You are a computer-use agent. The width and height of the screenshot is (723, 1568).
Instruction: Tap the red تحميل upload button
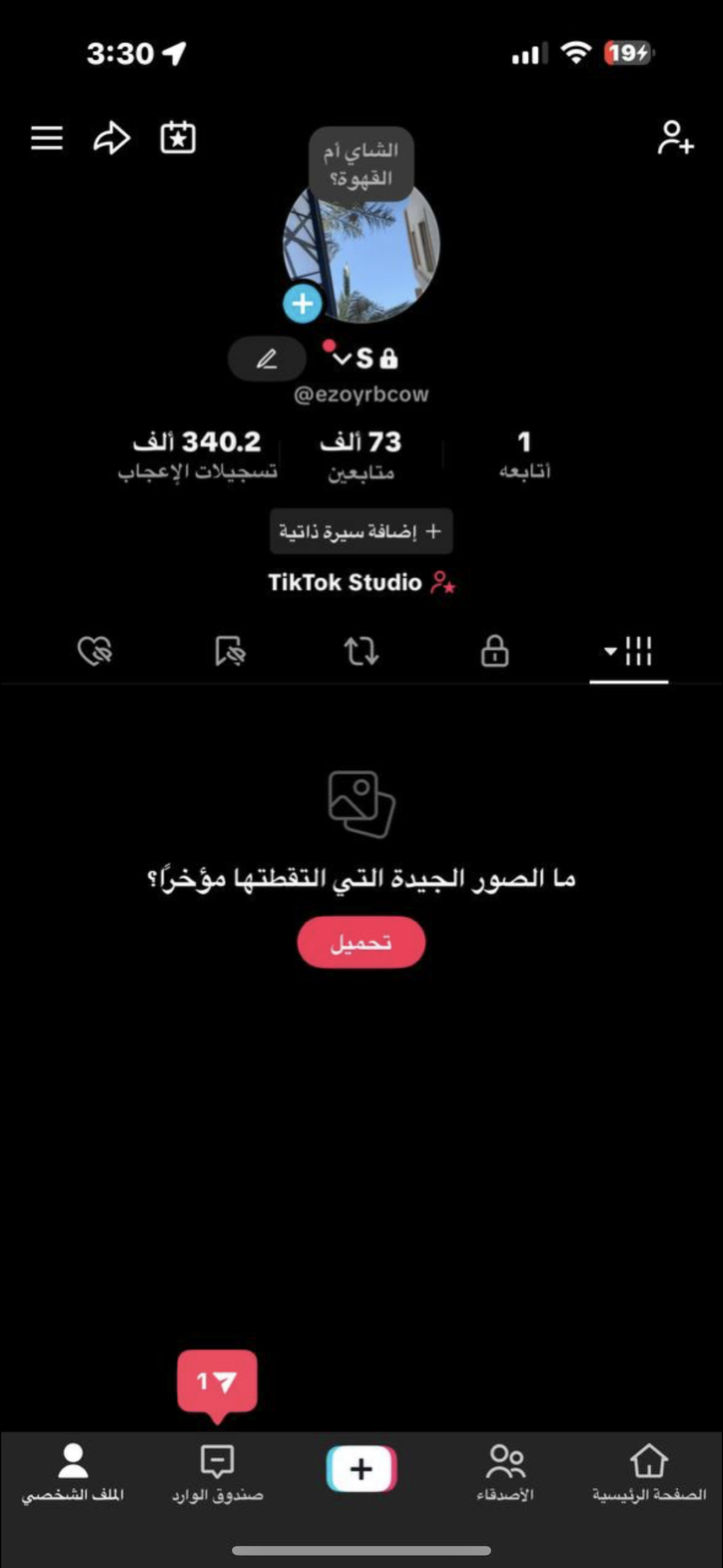point(361,942)
